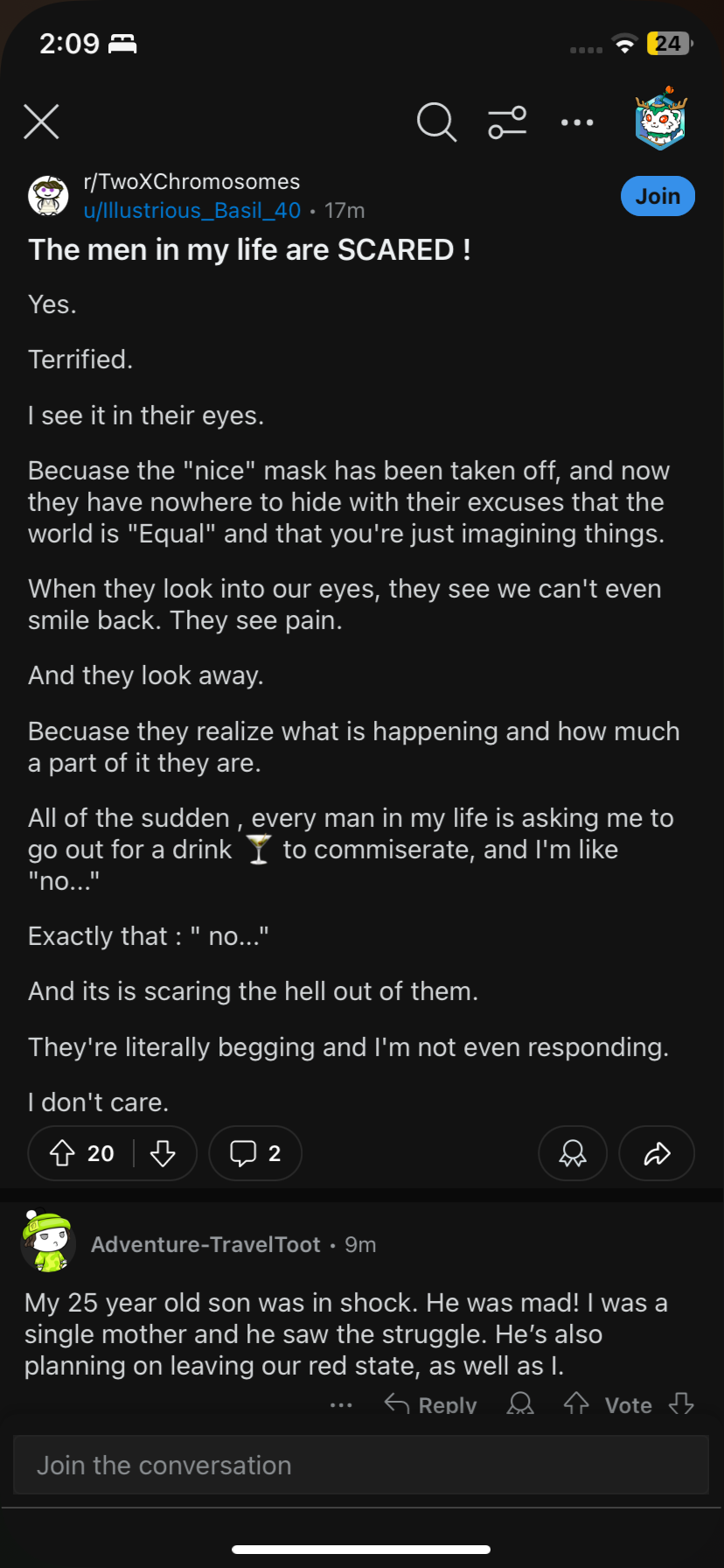Share this post
724x1568 pixels.
coord(657,1153)
